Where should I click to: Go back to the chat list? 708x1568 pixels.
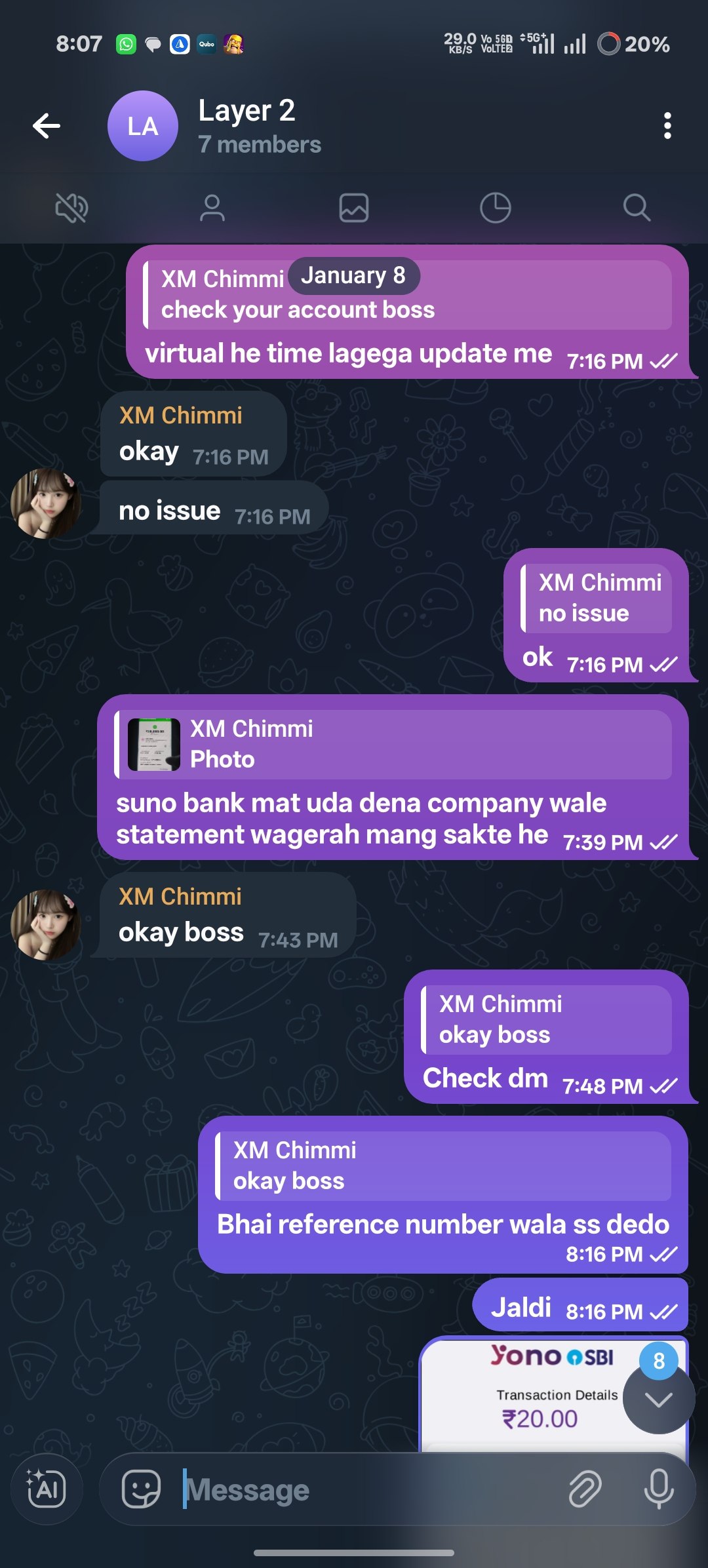click(x=47, y=126)
